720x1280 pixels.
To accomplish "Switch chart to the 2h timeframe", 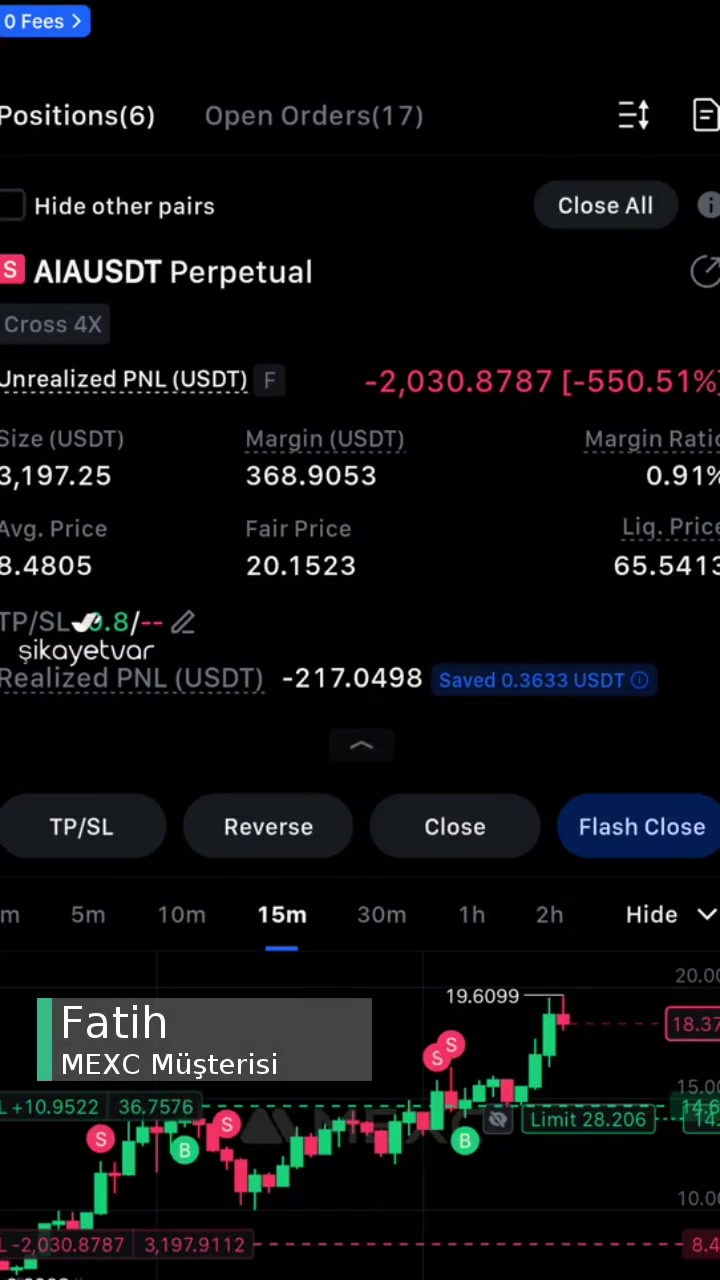I will coord(549,915).
